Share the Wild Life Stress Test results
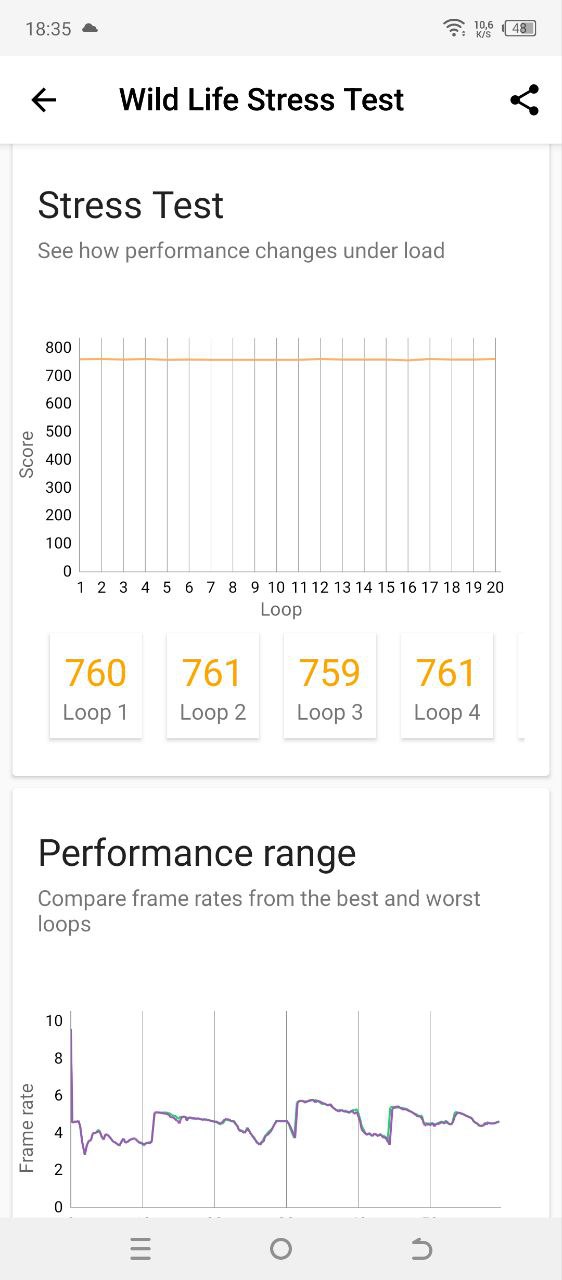562x1280 pixels. (x=524, y=100)
